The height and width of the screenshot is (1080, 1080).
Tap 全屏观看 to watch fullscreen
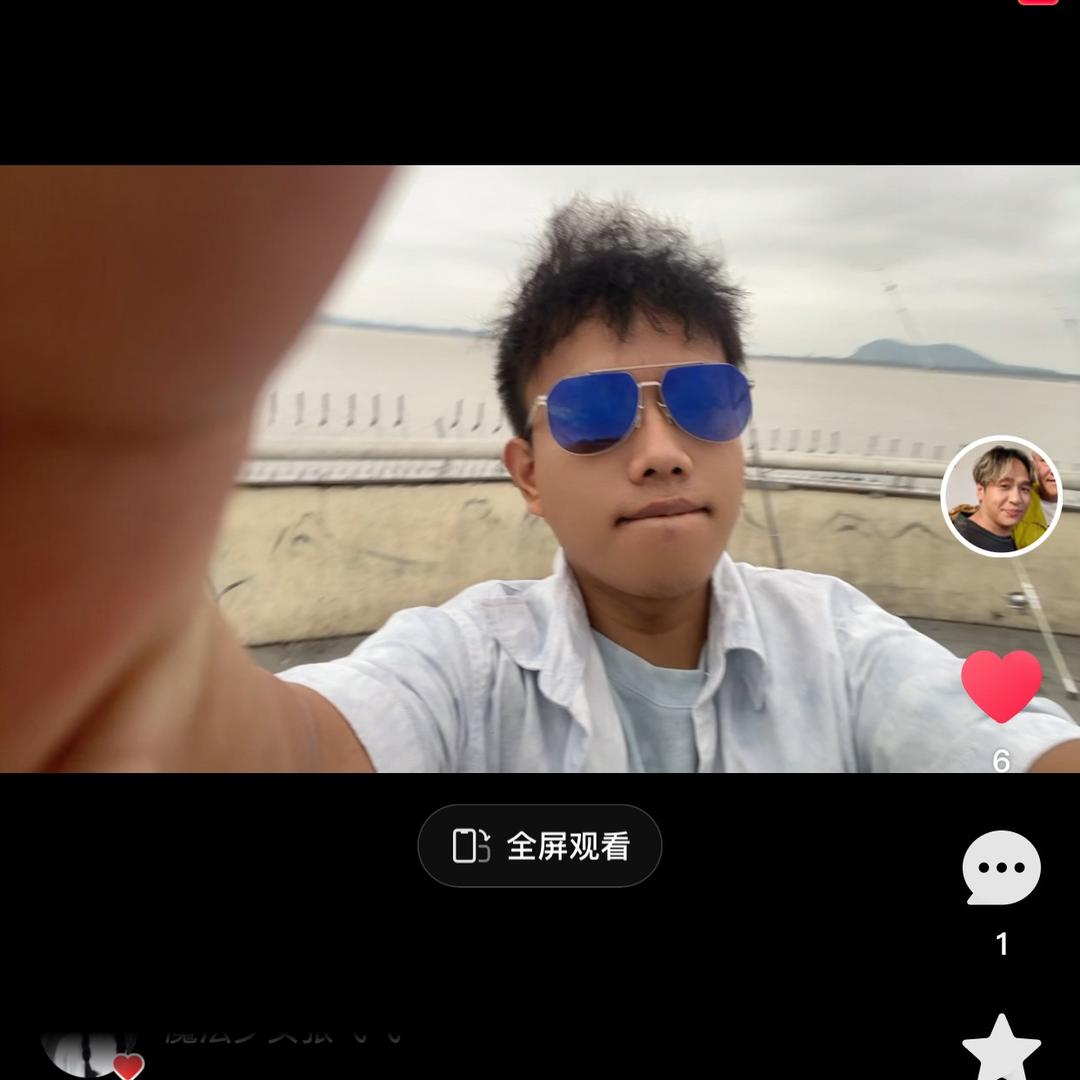[x=540, y=846]
